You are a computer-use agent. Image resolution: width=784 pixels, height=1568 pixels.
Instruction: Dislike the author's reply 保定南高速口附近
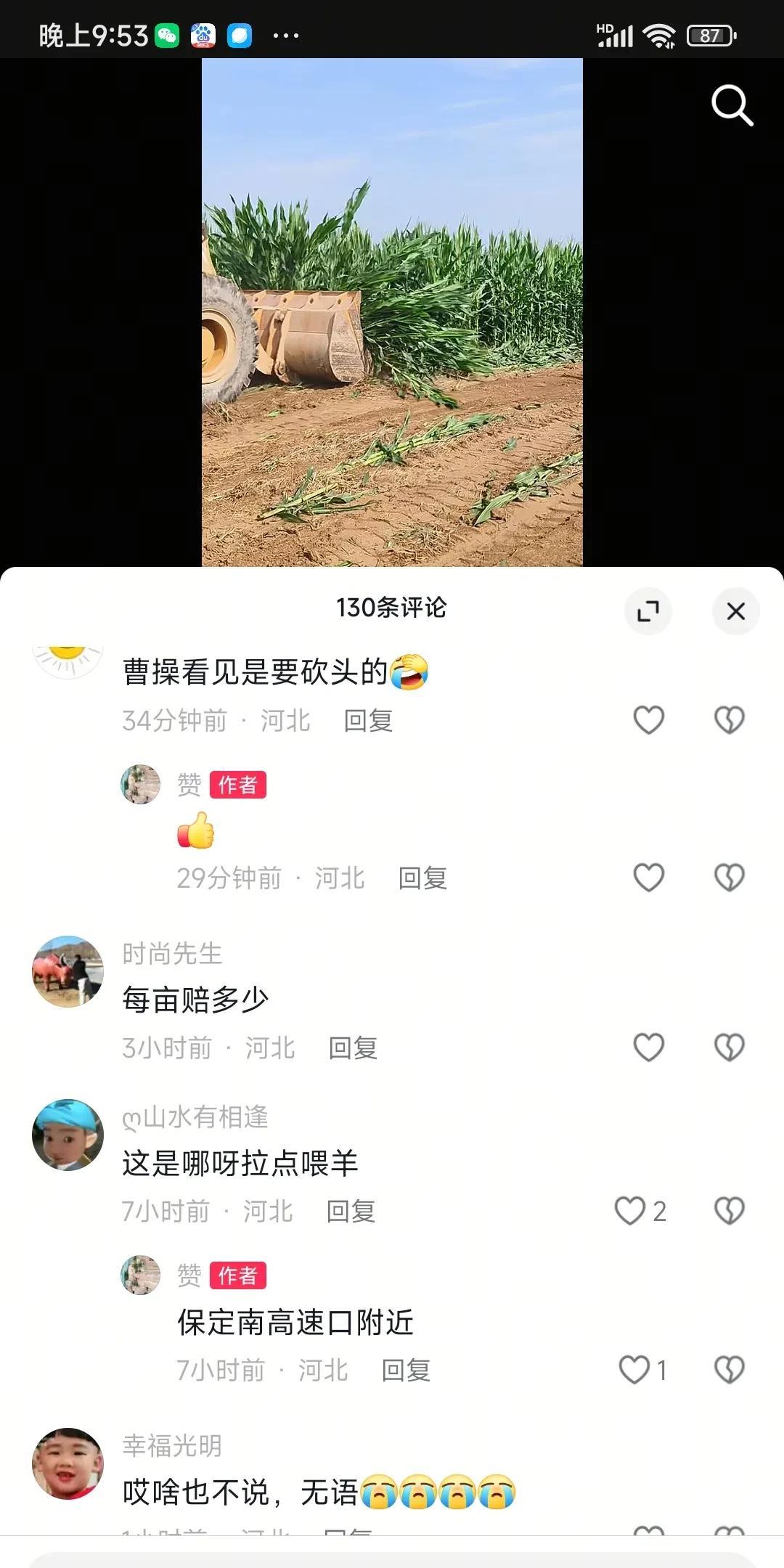(x=729, y=1370)
